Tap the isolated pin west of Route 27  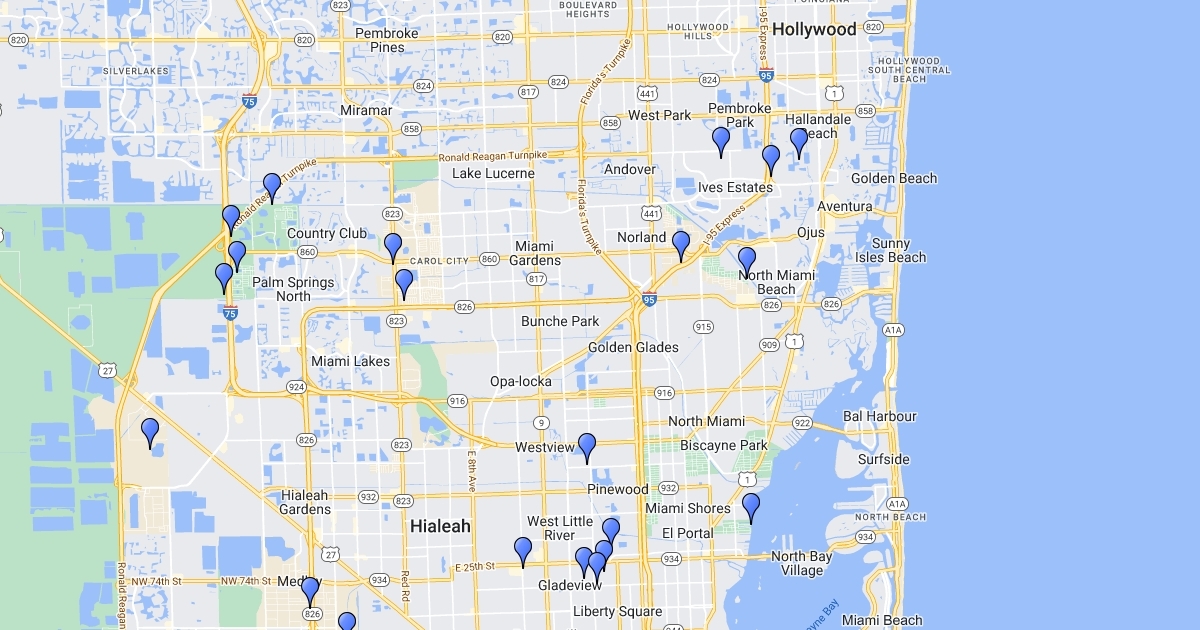[x=150, y=431]
